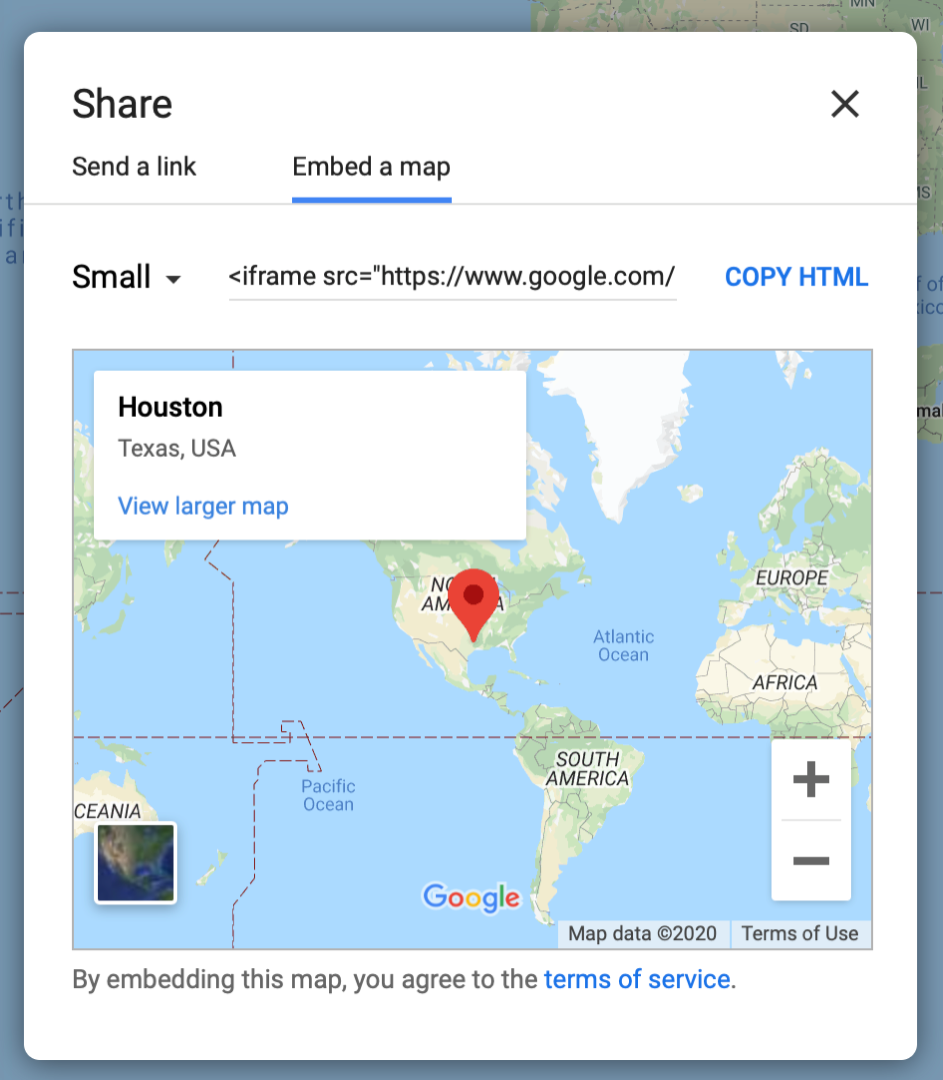Image resolution: width=943 pixels, height=1080 pixels.
Task: Open View larger map link
Action: tap(203, 506)
